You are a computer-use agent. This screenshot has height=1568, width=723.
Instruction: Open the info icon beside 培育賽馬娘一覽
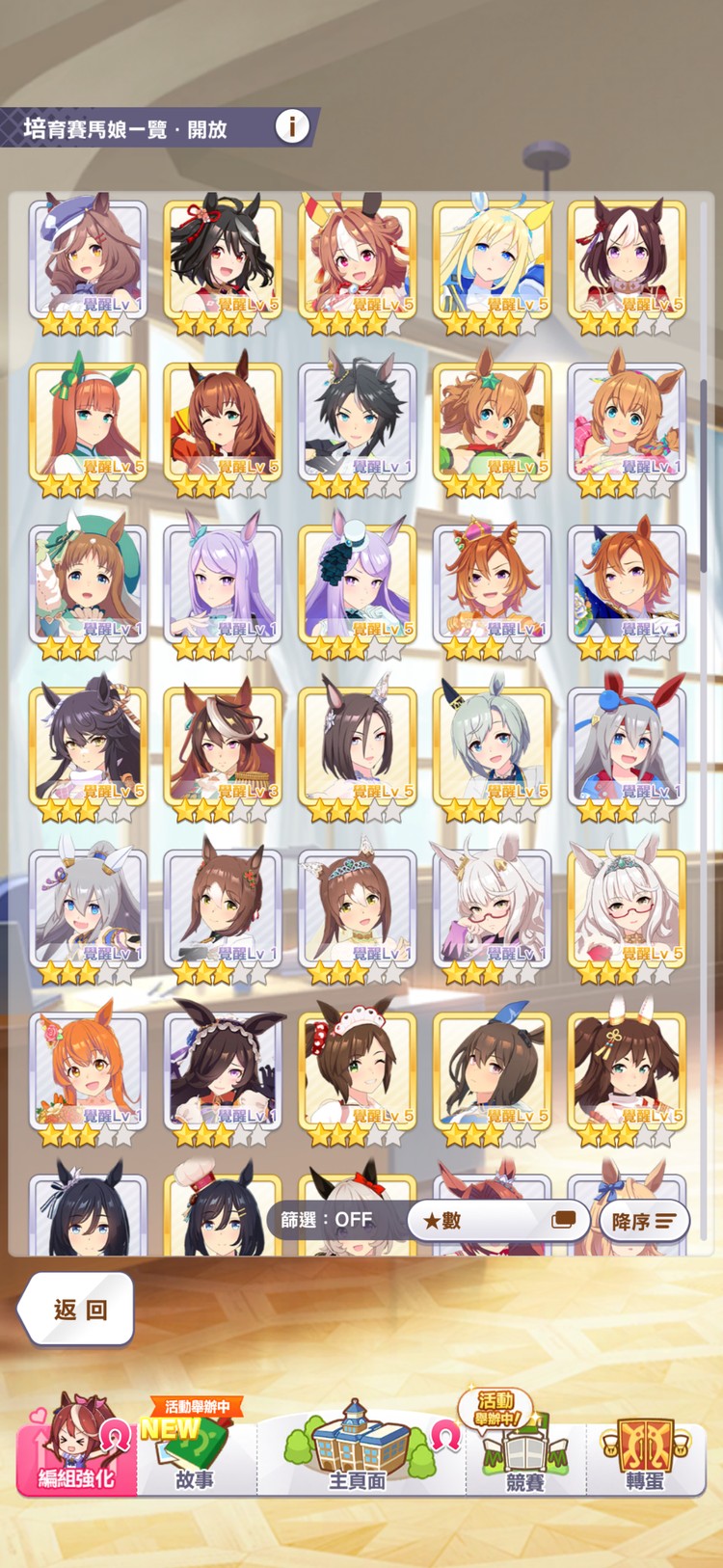292,126
